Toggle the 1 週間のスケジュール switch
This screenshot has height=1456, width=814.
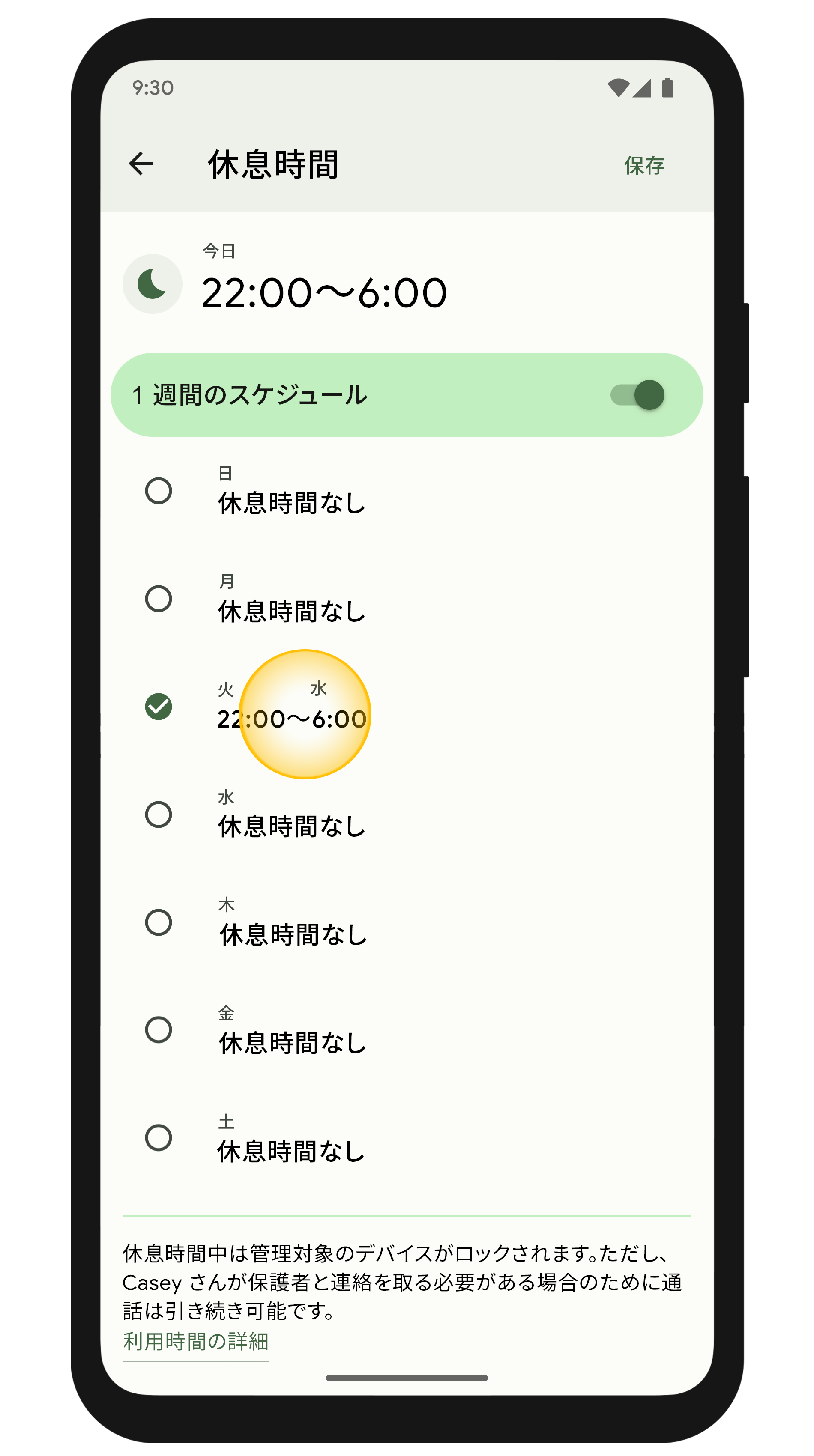[x=637, y=394]
